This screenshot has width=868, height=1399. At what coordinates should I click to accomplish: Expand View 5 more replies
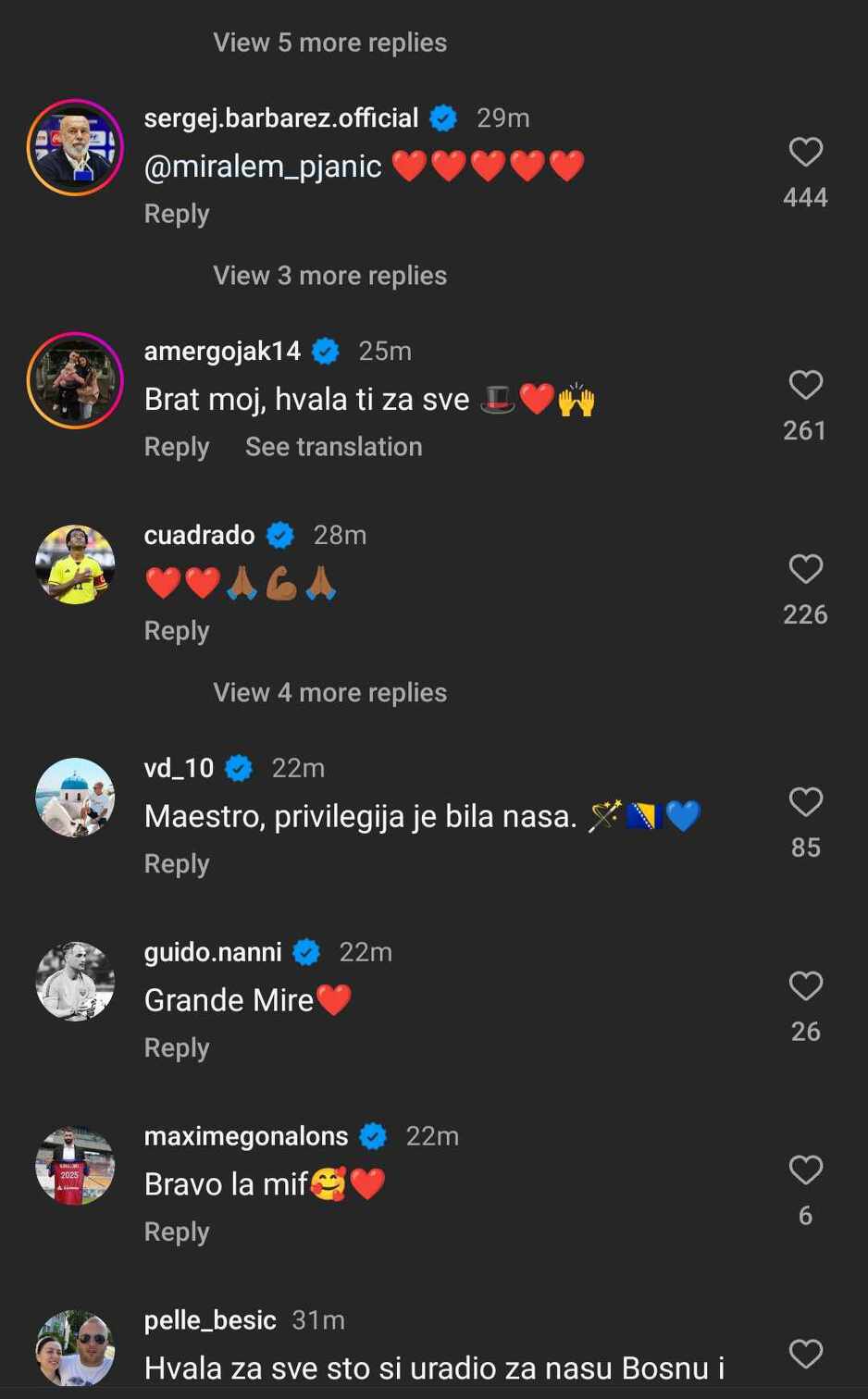[329, 43]
